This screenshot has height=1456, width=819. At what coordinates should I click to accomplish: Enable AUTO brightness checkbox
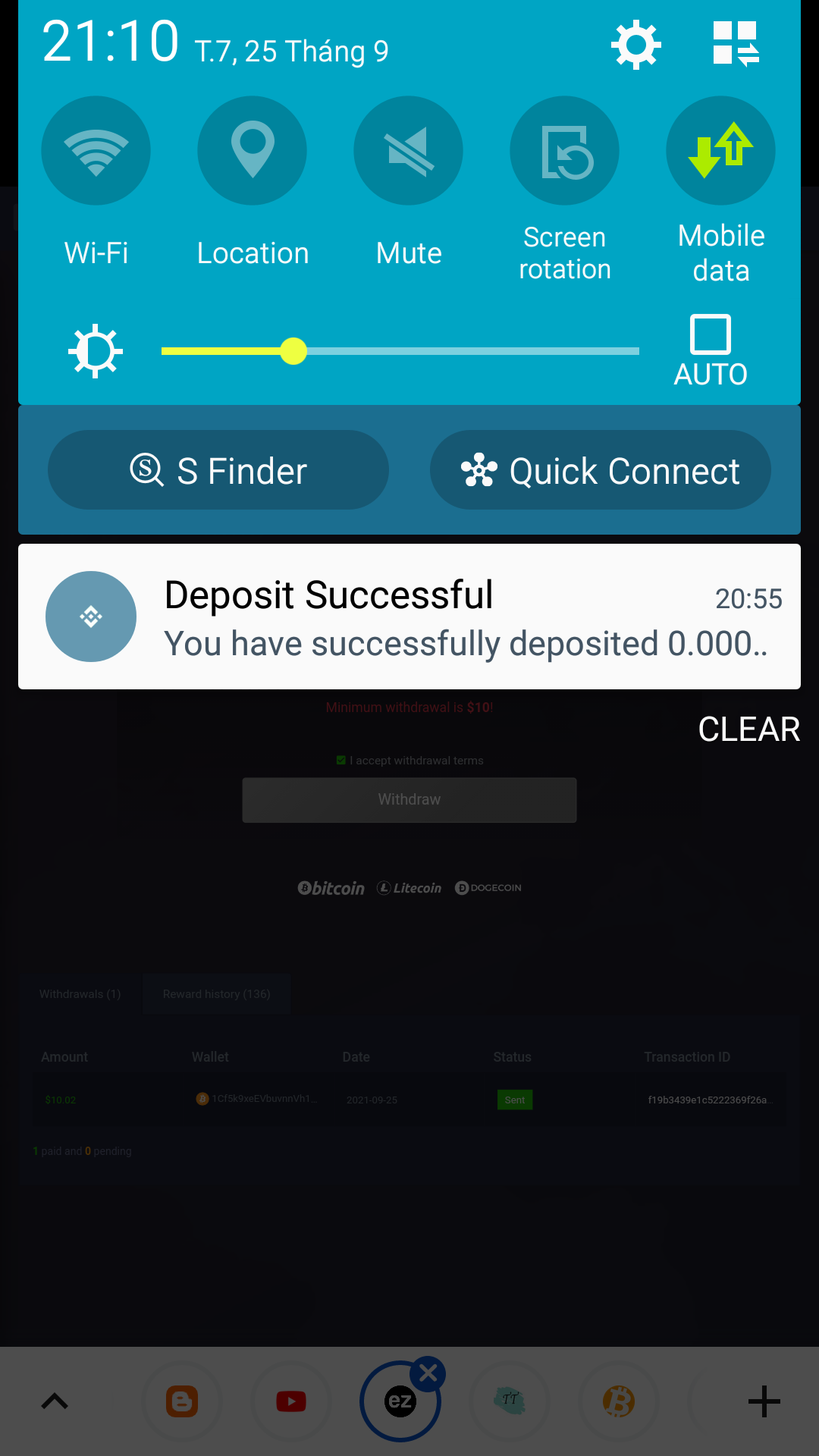click(x=711, y=335)
